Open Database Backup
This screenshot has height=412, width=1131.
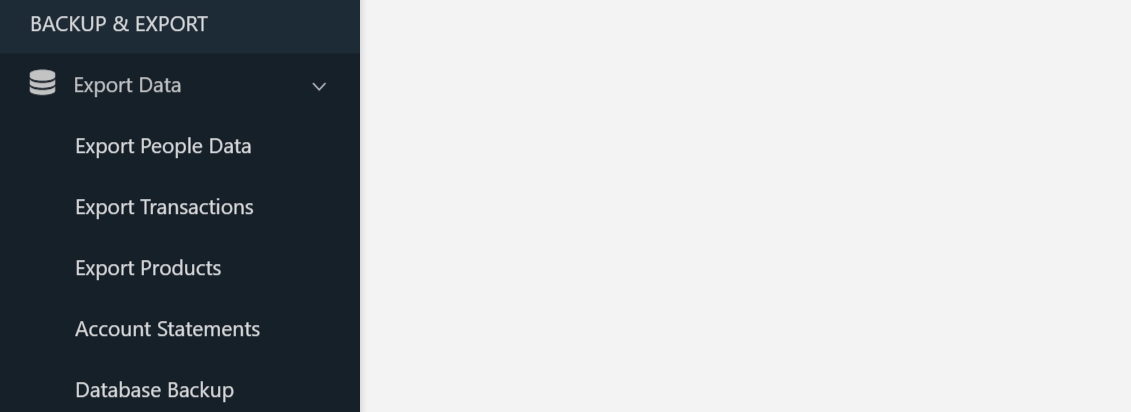[x=154, y=390]
